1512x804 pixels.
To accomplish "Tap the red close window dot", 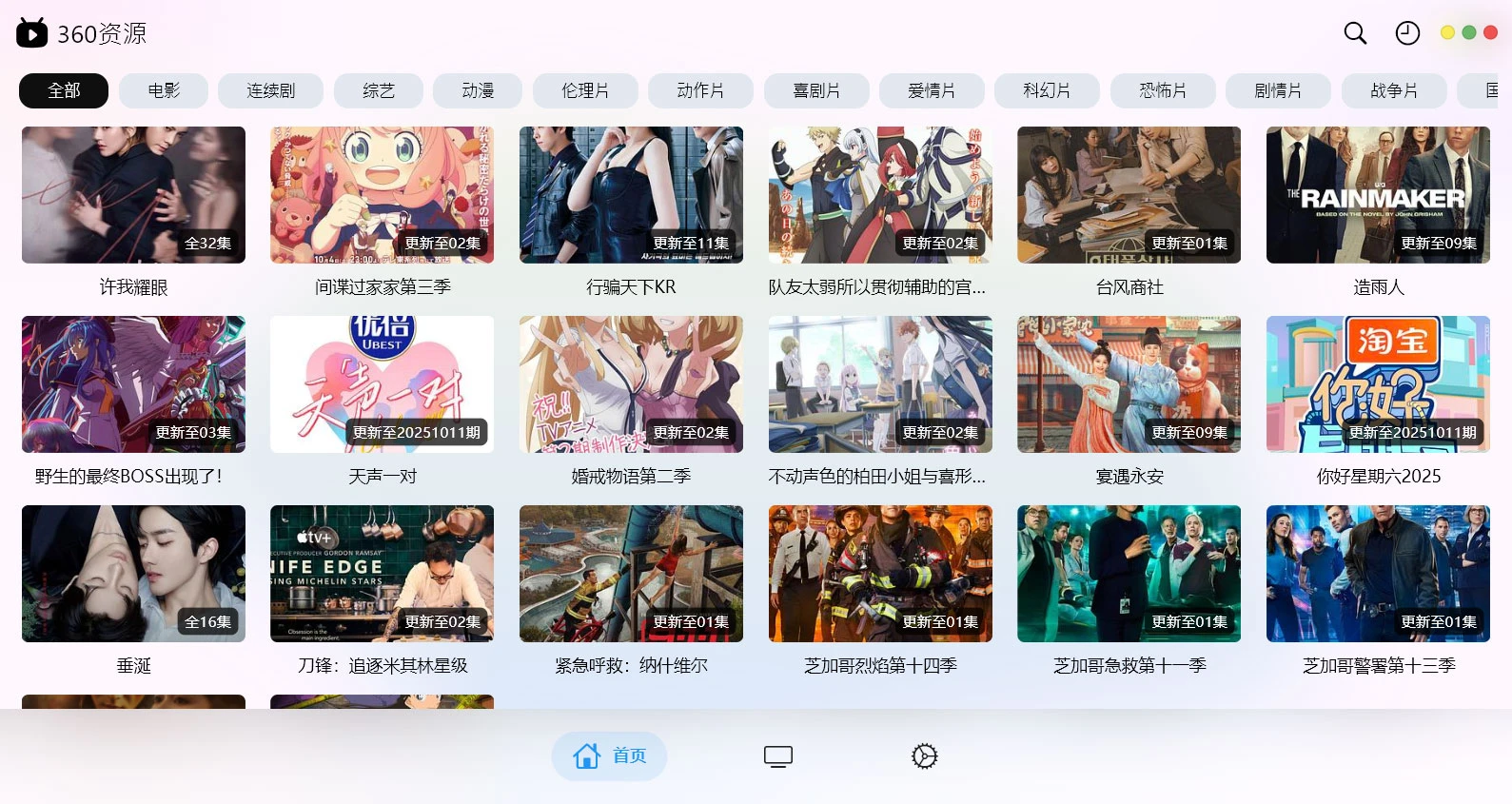I will [1490, 32].
